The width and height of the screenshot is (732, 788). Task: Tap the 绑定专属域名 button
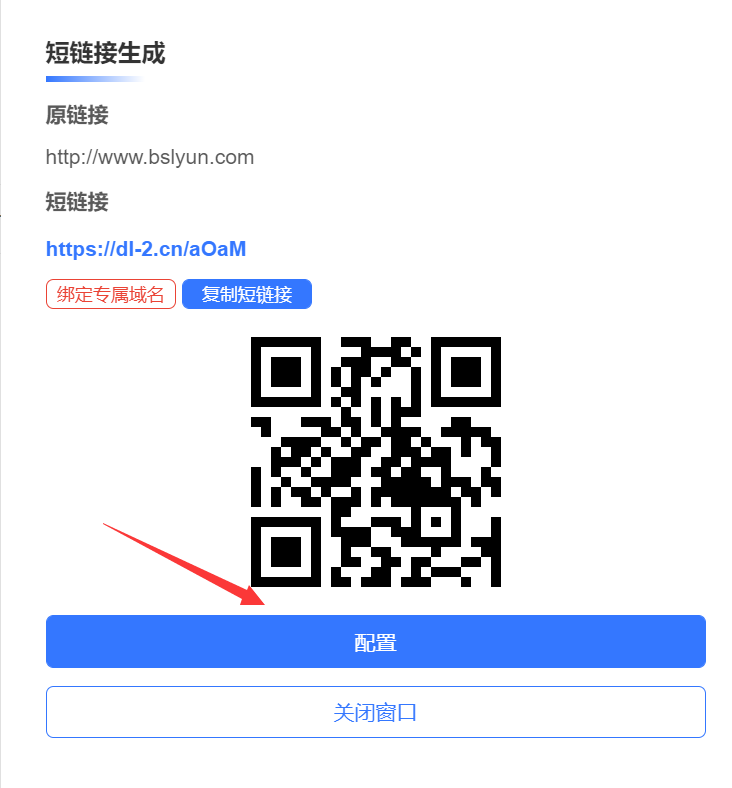click(x=111, y=295)
